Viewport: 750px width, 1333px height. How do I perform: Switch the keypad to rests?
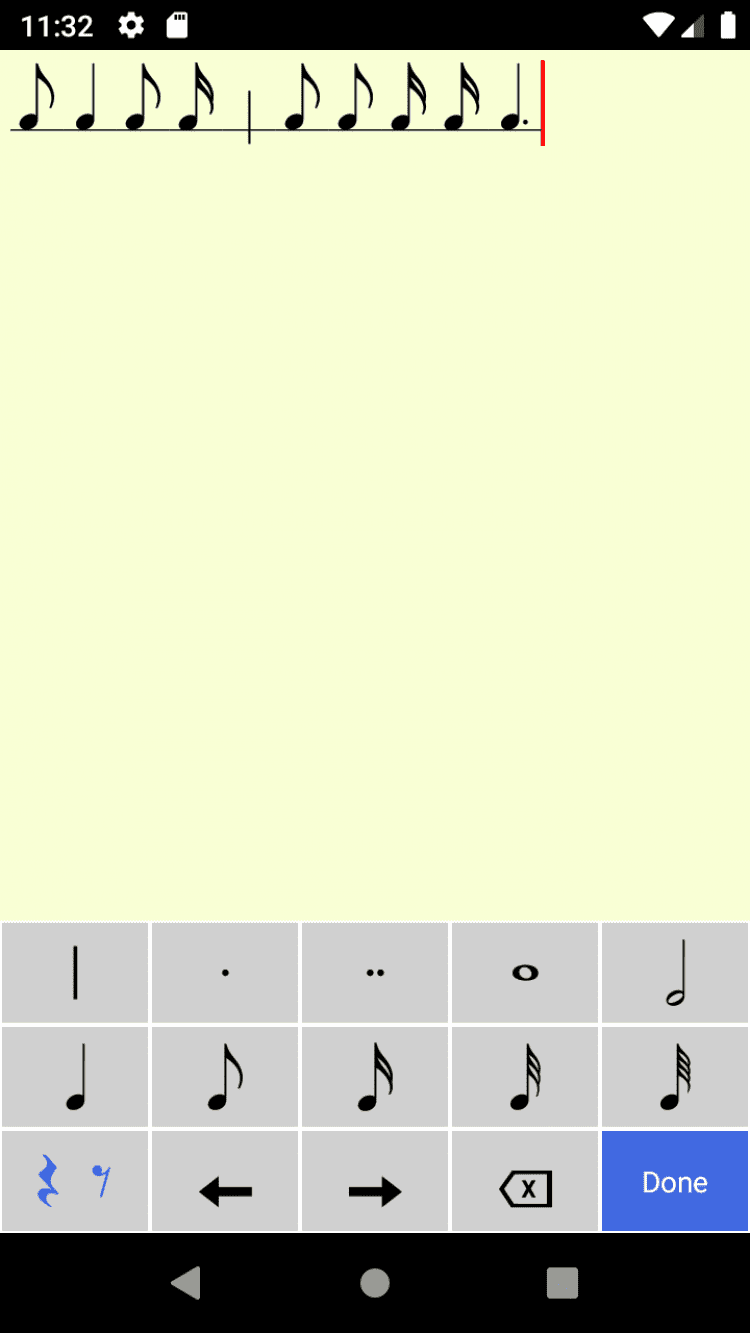75,1181
